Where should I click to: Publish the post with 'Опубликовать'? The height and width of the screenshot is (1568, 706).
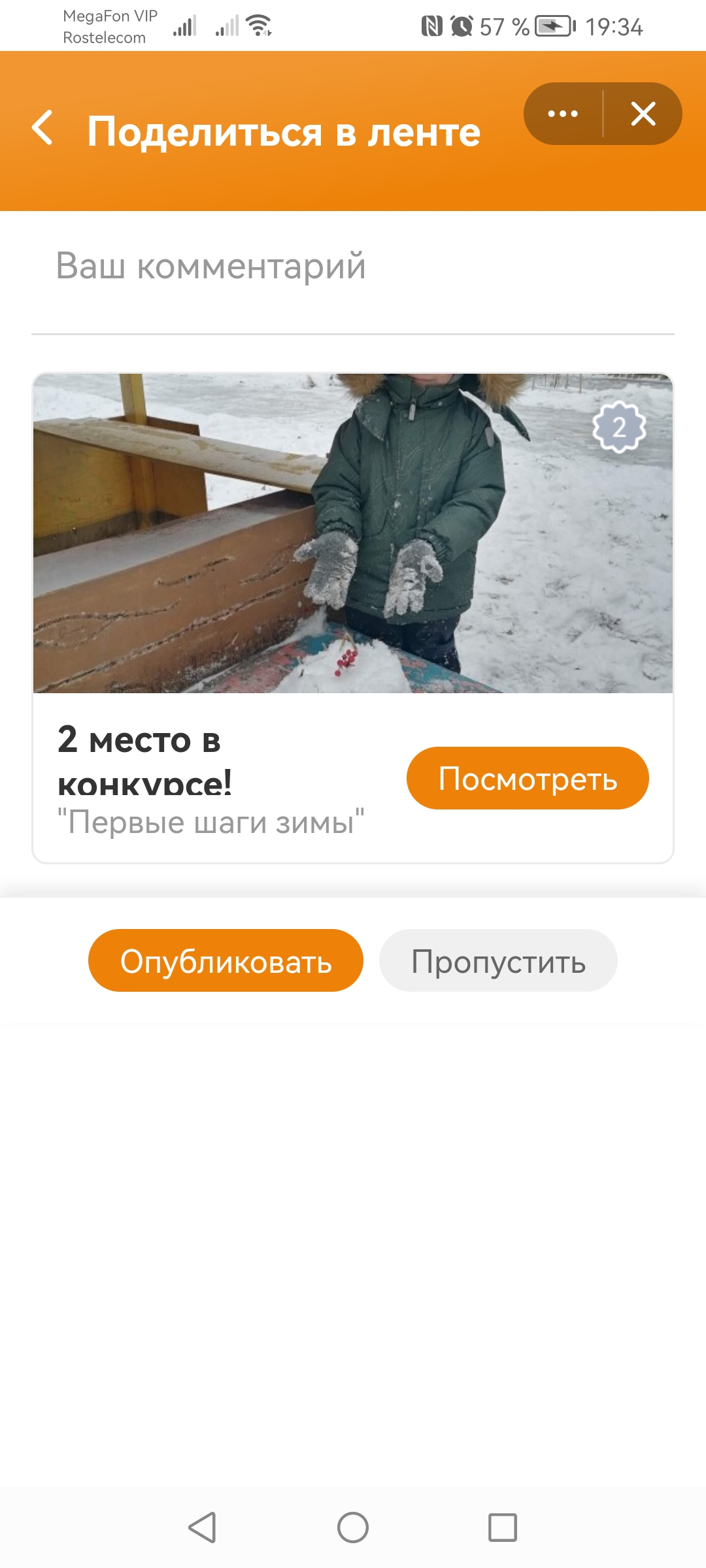pos(226,960)
